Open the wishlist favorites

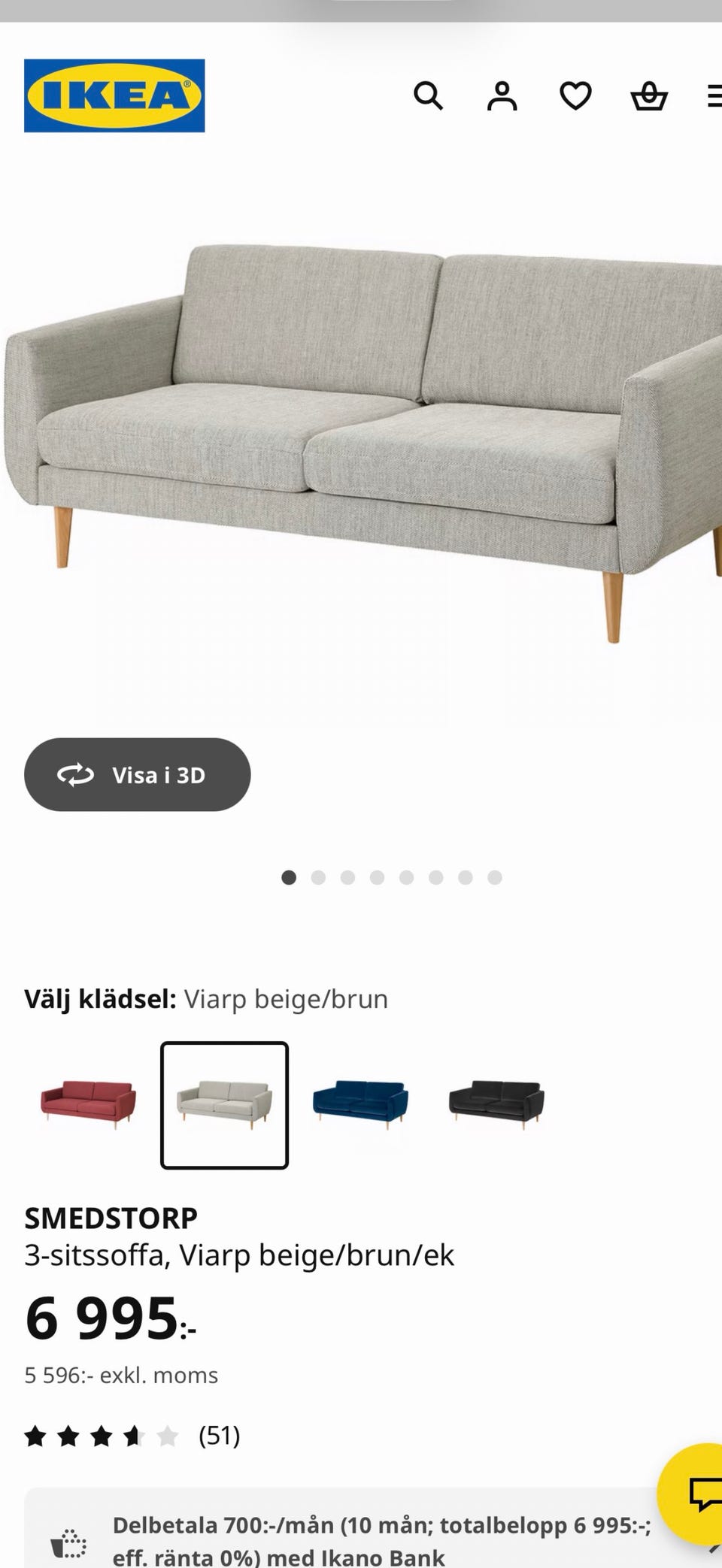pos(575,96)
